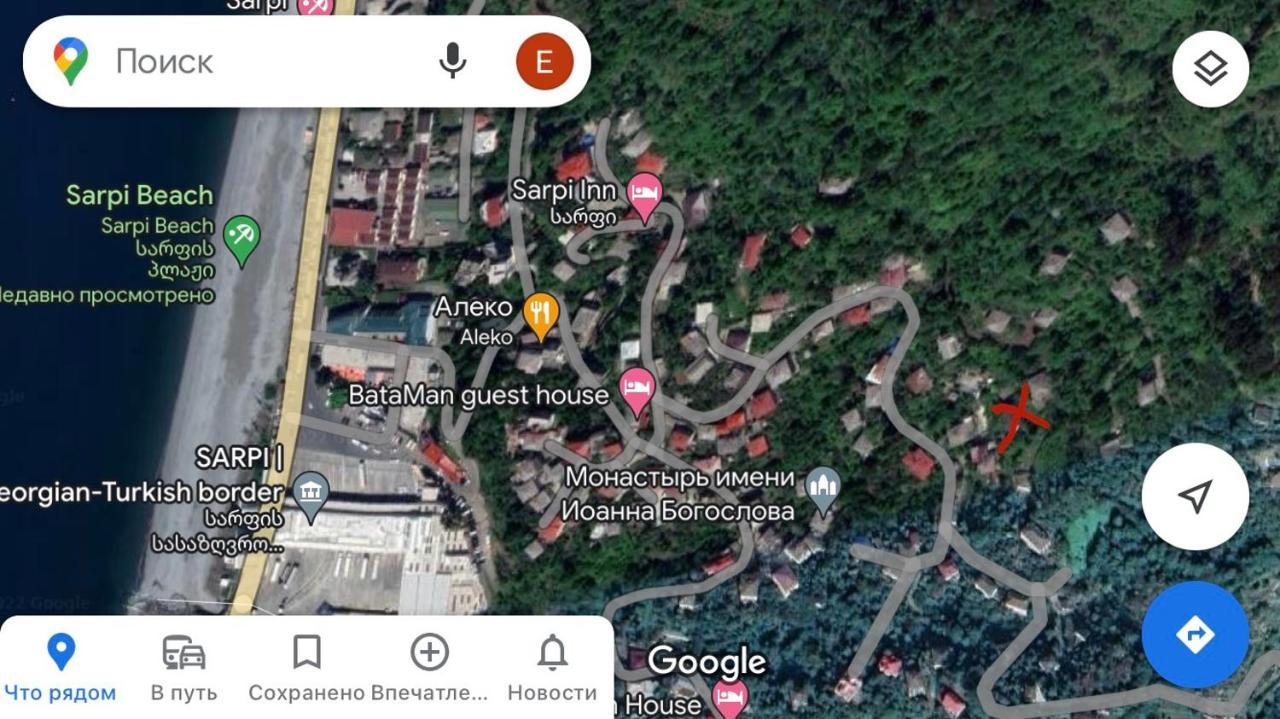Screen dimensions: 1280x719
Task: Select the Sarpi Inn hotel pin
Action: coord(645,195)
